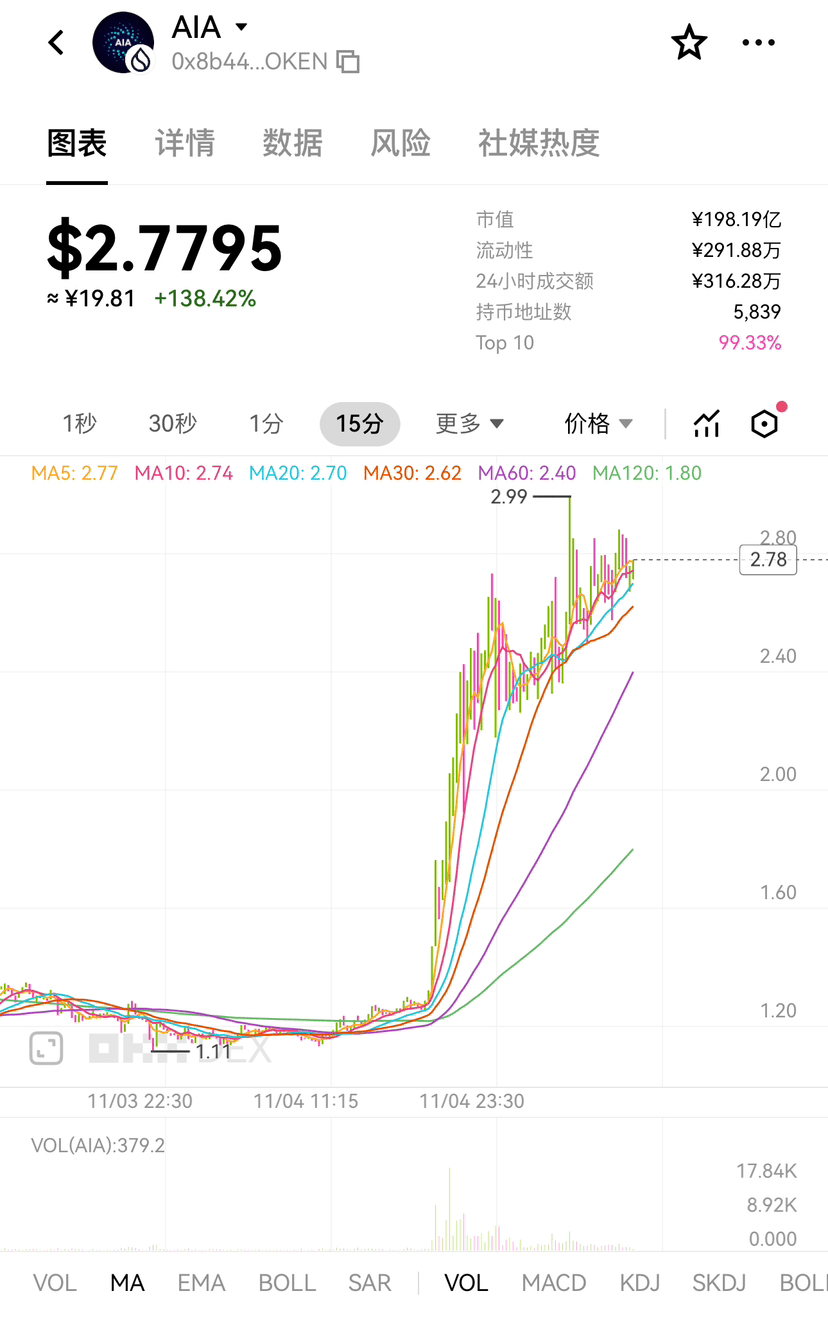Switch to the 数据 tab

292,143
